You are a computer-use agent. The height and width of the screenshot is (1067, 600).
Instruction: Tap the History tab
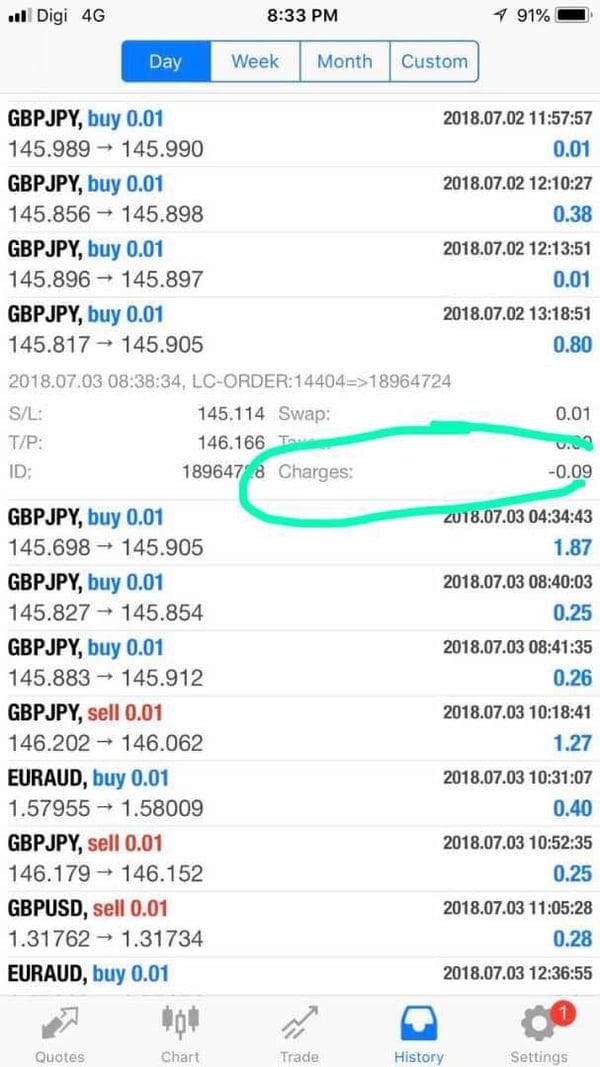[x=419, y=1034]
